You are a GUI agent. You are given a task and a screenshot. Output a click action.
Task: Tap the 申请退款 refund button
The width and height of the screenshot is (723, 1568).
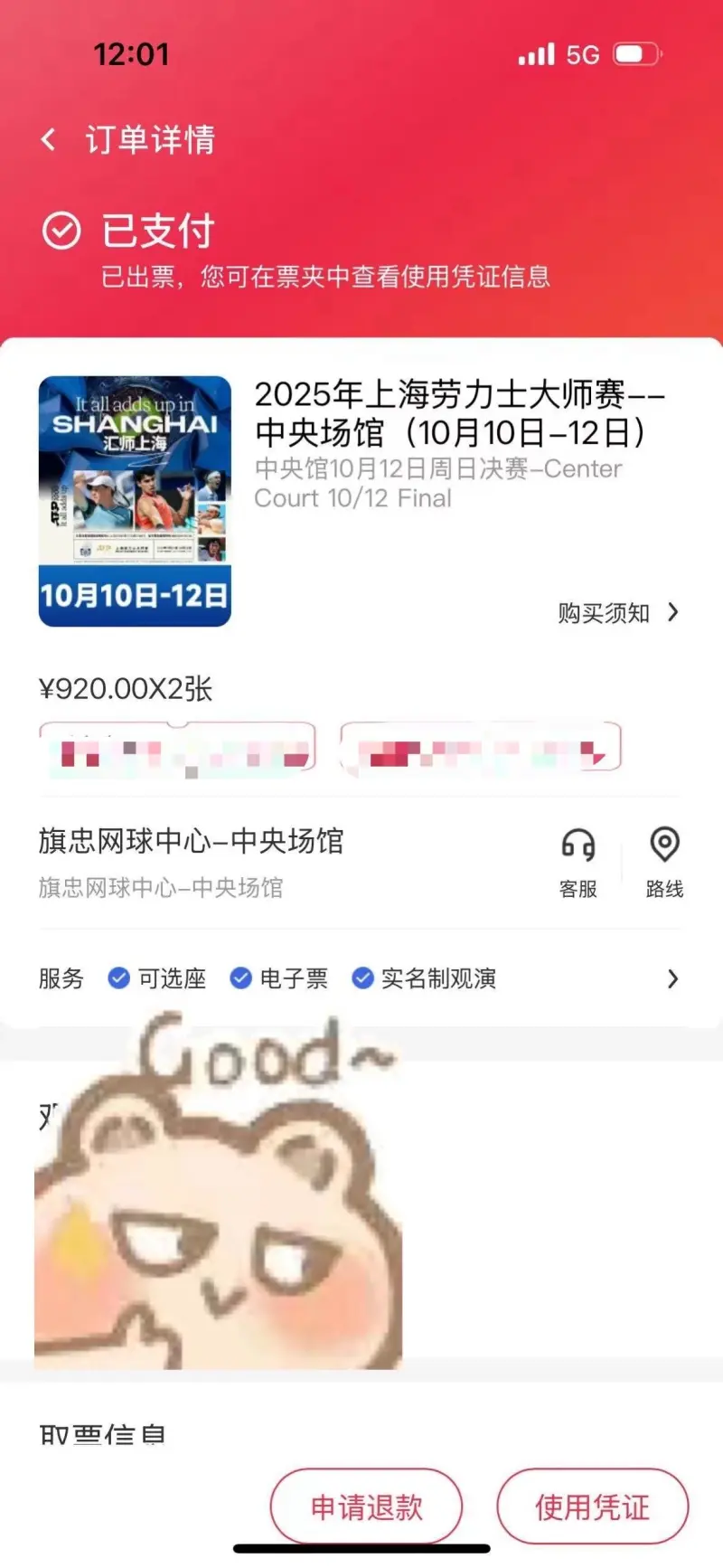click(x=367, y=1507)
